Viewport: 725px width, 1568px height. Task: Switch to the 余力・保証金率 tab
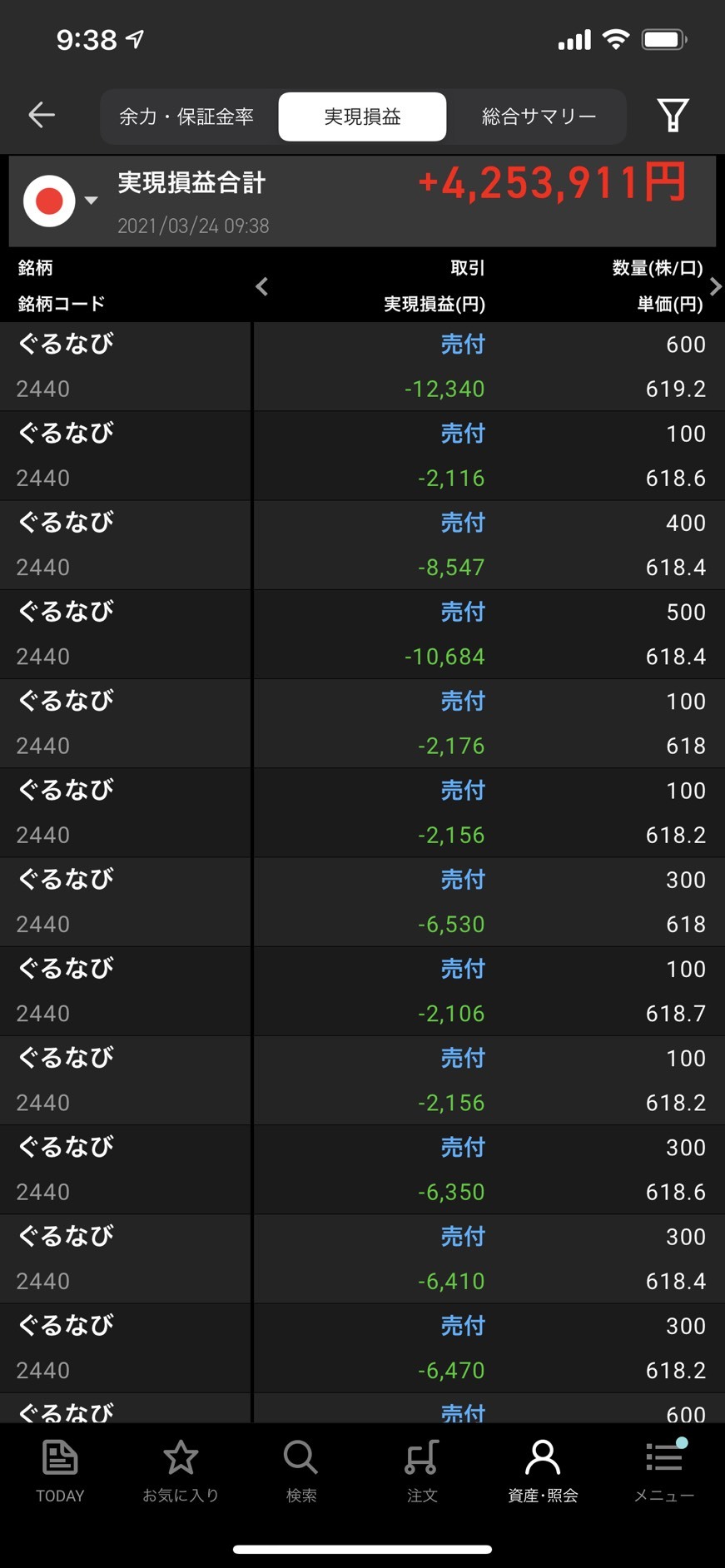tap(186, 117)
